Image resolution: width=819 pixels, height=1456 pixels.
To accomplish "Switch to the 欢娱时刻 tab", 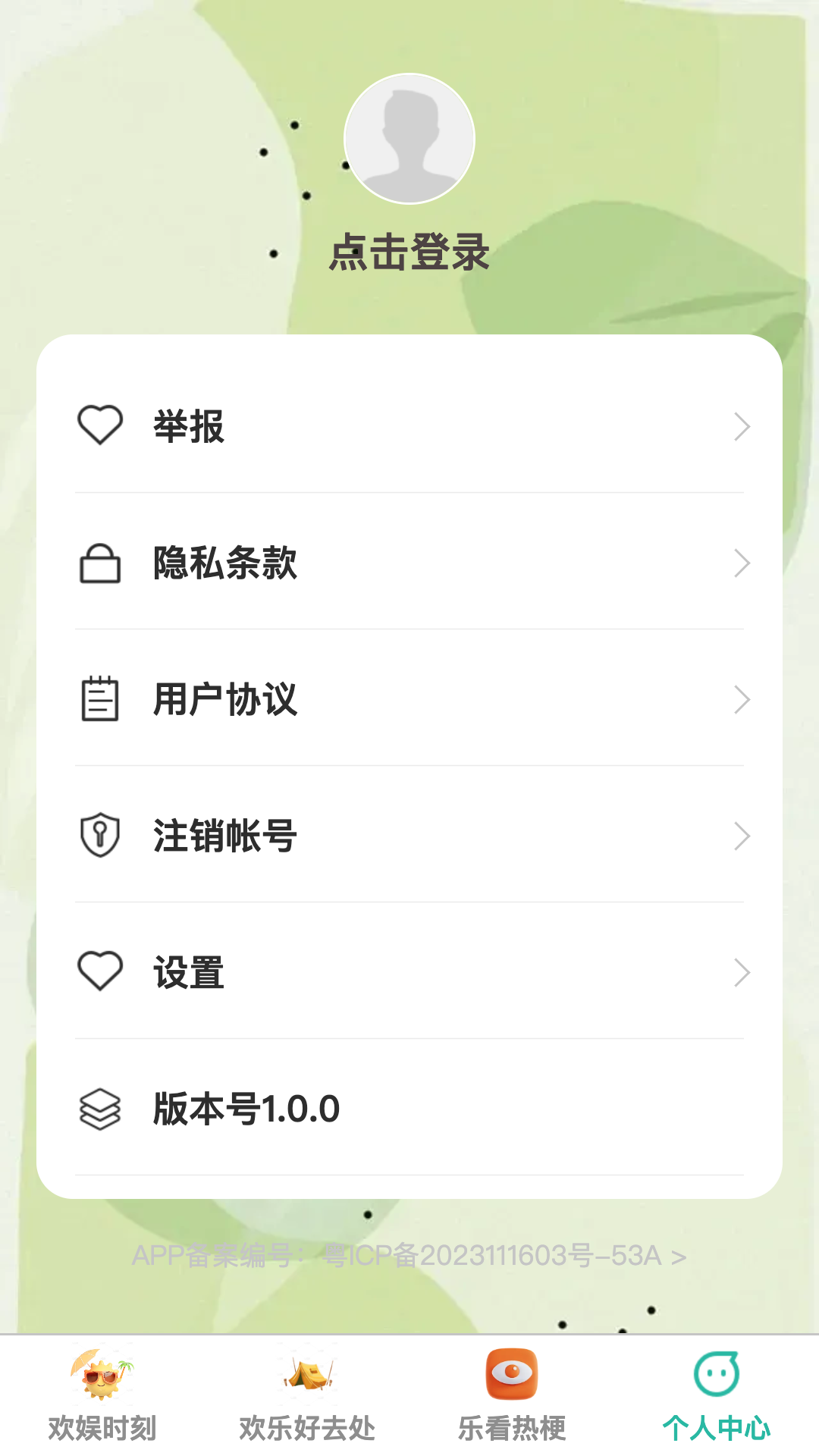I will tap(102, 1395).
